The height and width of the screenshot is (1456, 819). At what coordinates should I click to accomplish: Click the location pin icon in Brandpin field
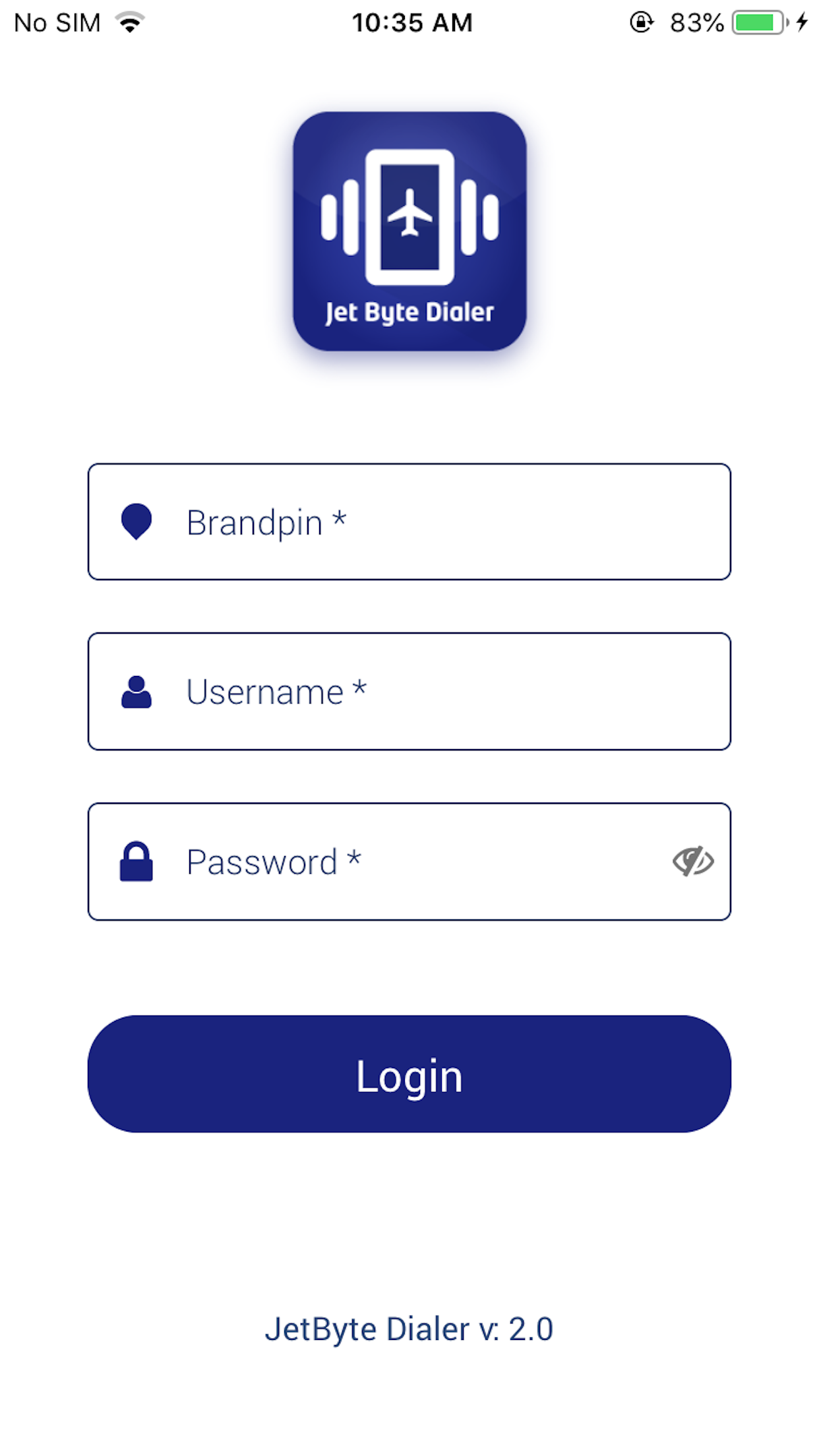coord(136,522)
